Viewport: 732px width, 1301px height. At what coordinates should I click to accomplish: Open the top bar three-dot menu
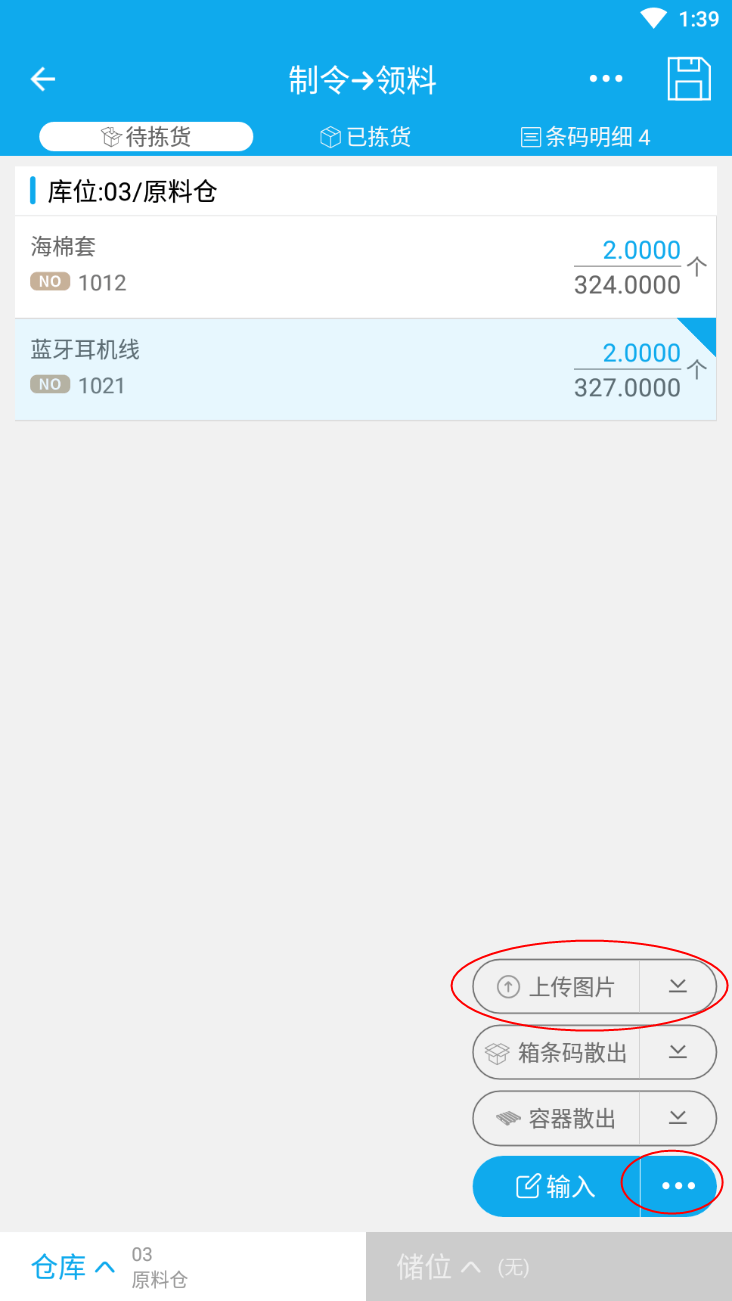pos(606,79)
